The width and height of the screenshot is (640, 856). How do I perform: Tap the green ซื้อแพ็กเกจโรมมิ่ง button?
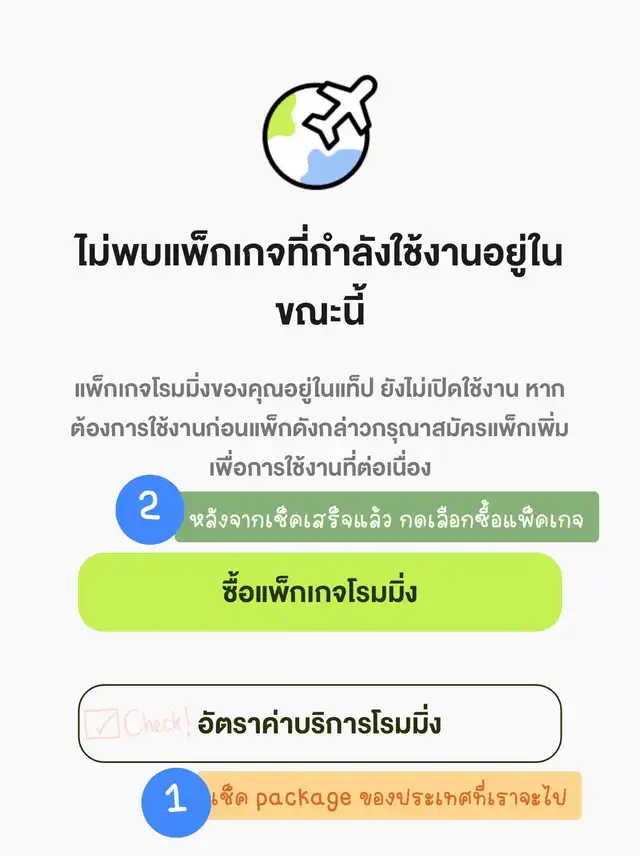coord(320,592)
